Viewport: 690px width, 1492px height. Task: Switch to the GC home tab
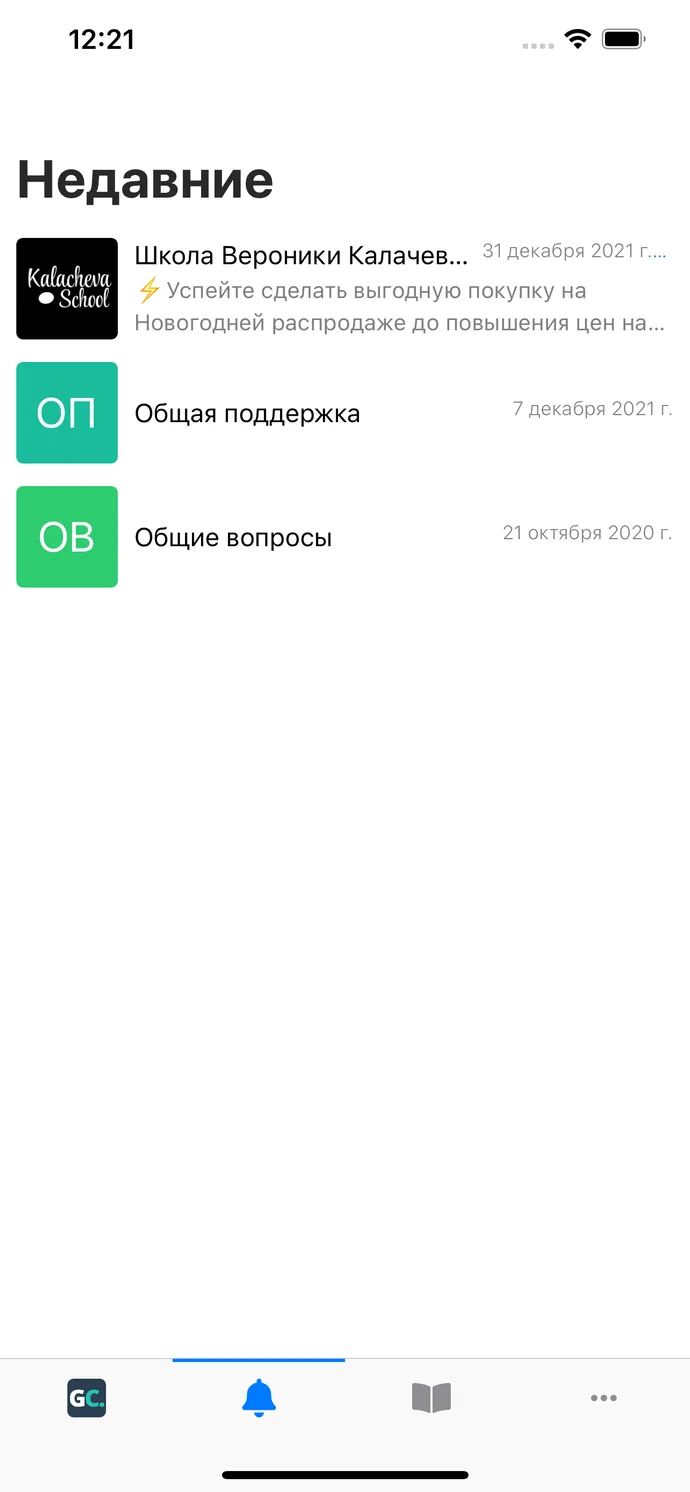[87, 1398]
